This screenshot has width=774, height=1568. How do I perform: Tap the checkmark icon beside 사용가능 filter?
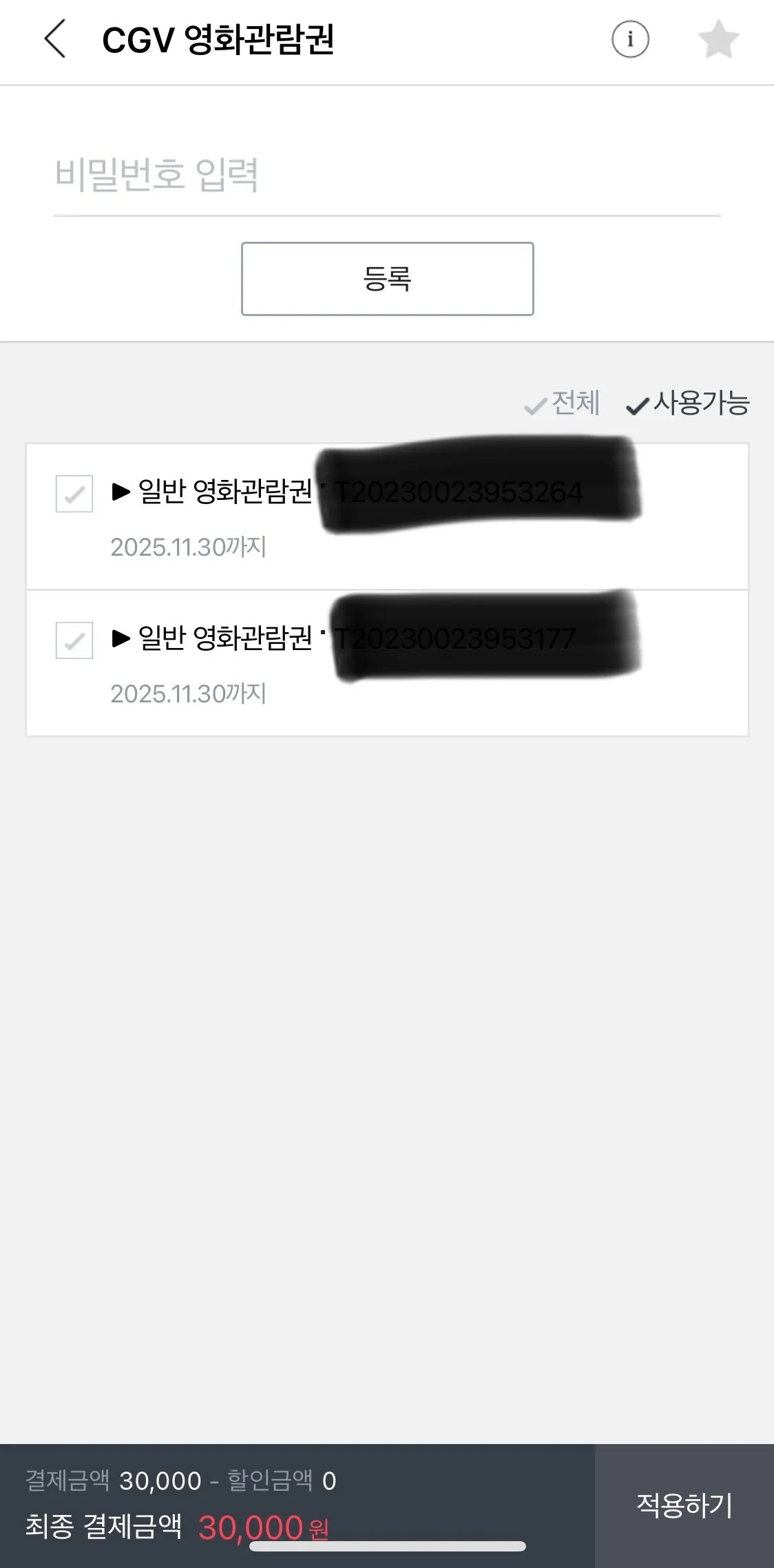click(x=639, y=406)
